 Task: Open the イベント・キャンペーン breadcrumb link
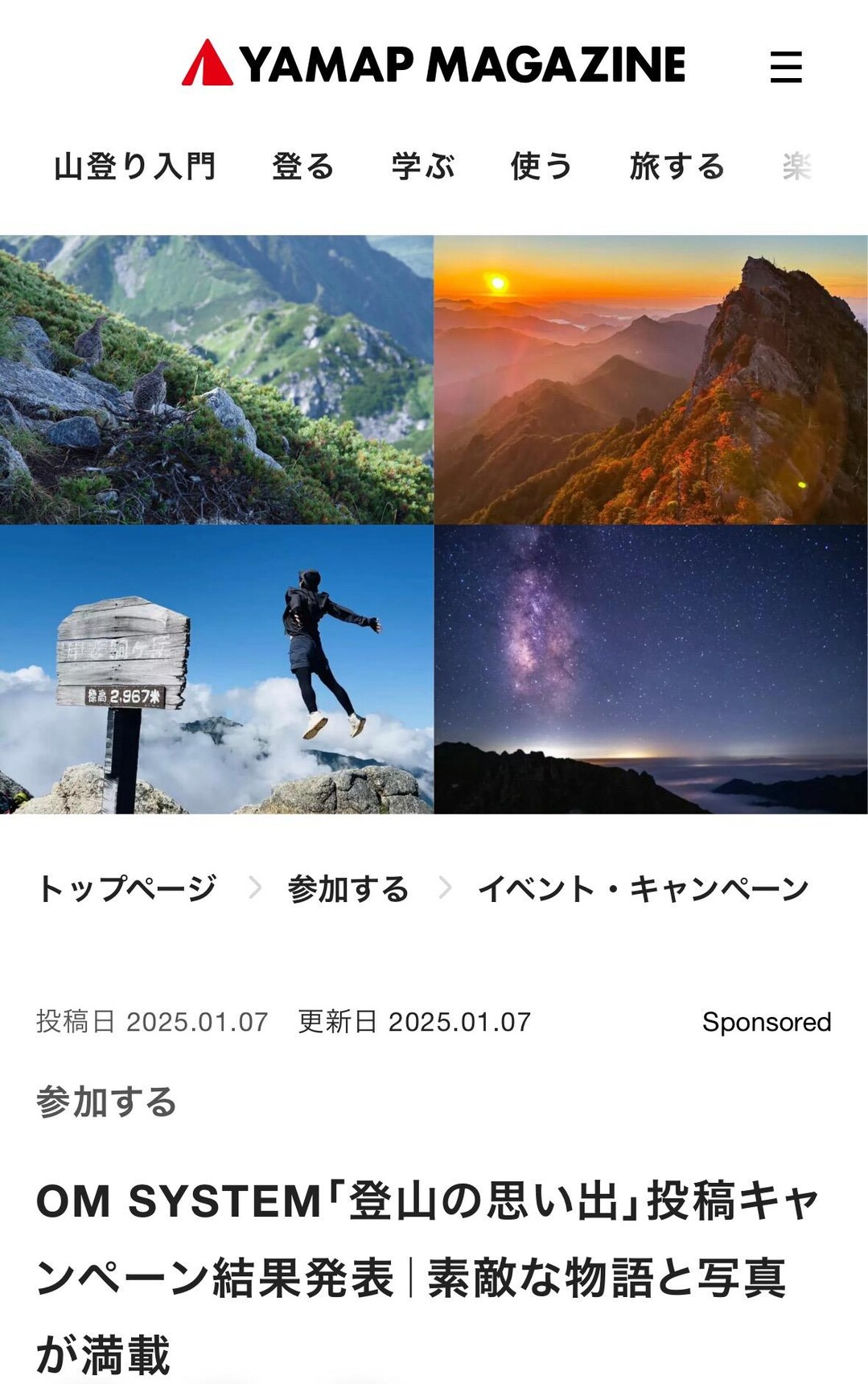pos(646,889)
